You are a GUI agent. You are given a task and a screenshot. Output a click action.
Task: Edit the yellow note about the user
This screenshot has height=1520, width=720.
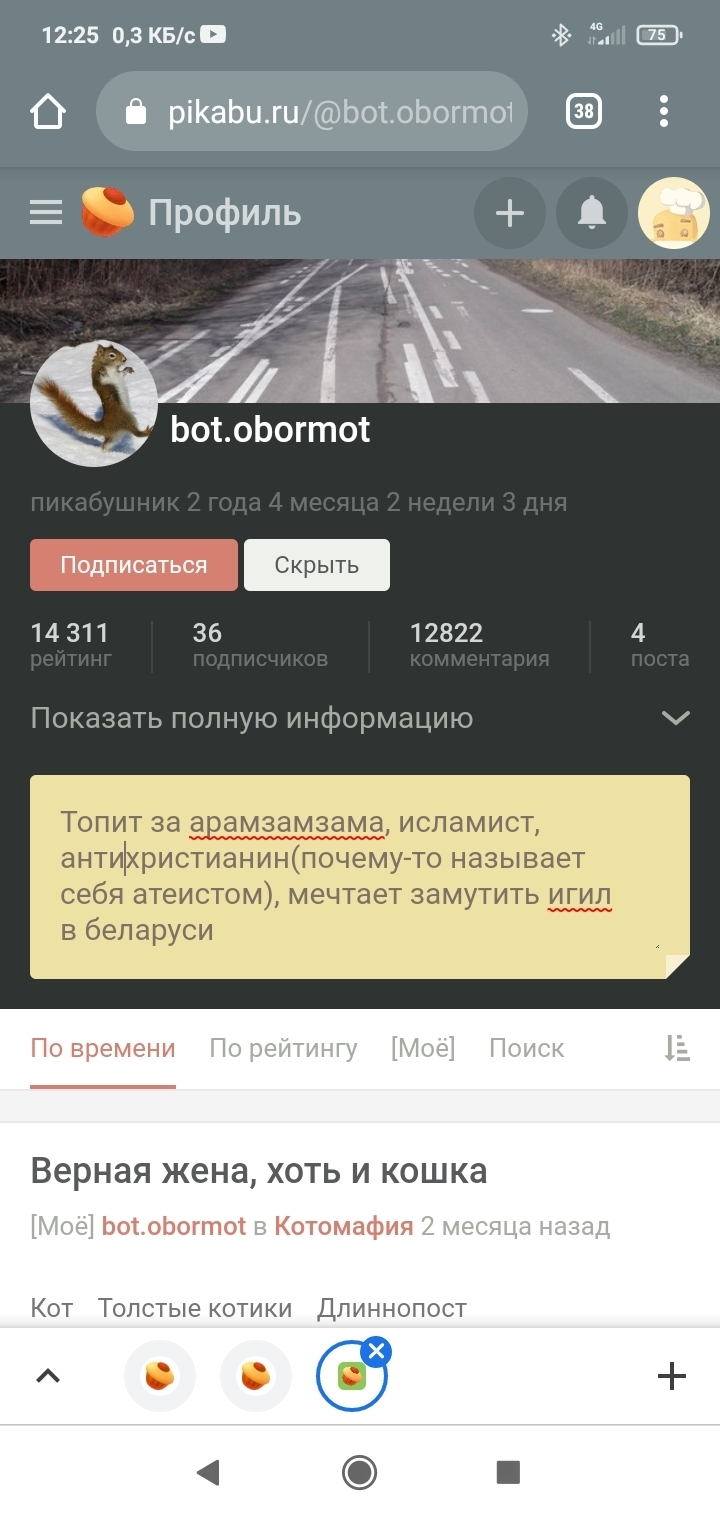360,877
